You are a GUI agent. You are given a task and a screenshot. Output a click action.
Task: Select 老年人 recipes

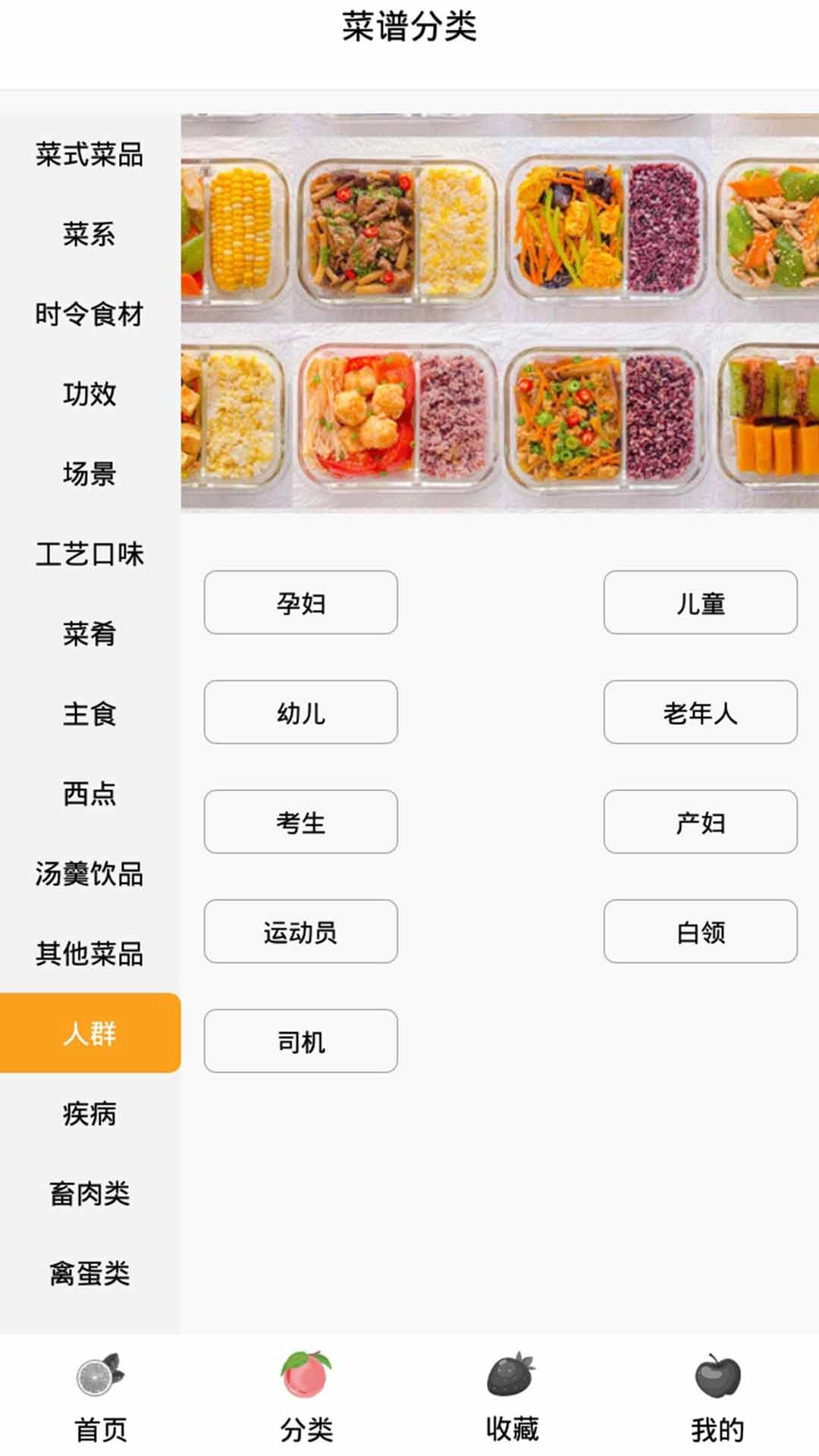698,712
